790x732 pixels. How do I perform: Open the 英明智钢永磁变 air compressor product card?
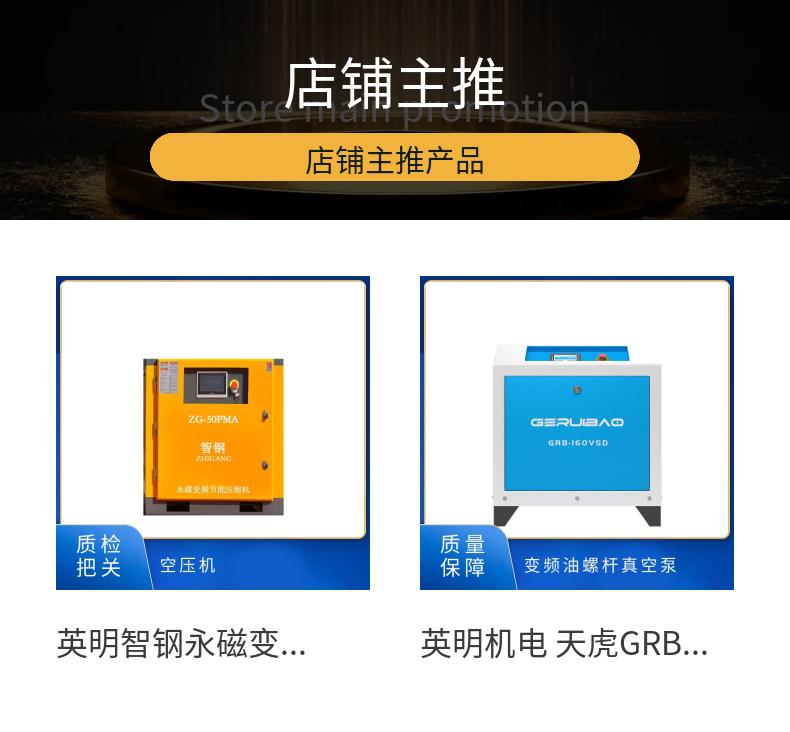tap(213, 433)
